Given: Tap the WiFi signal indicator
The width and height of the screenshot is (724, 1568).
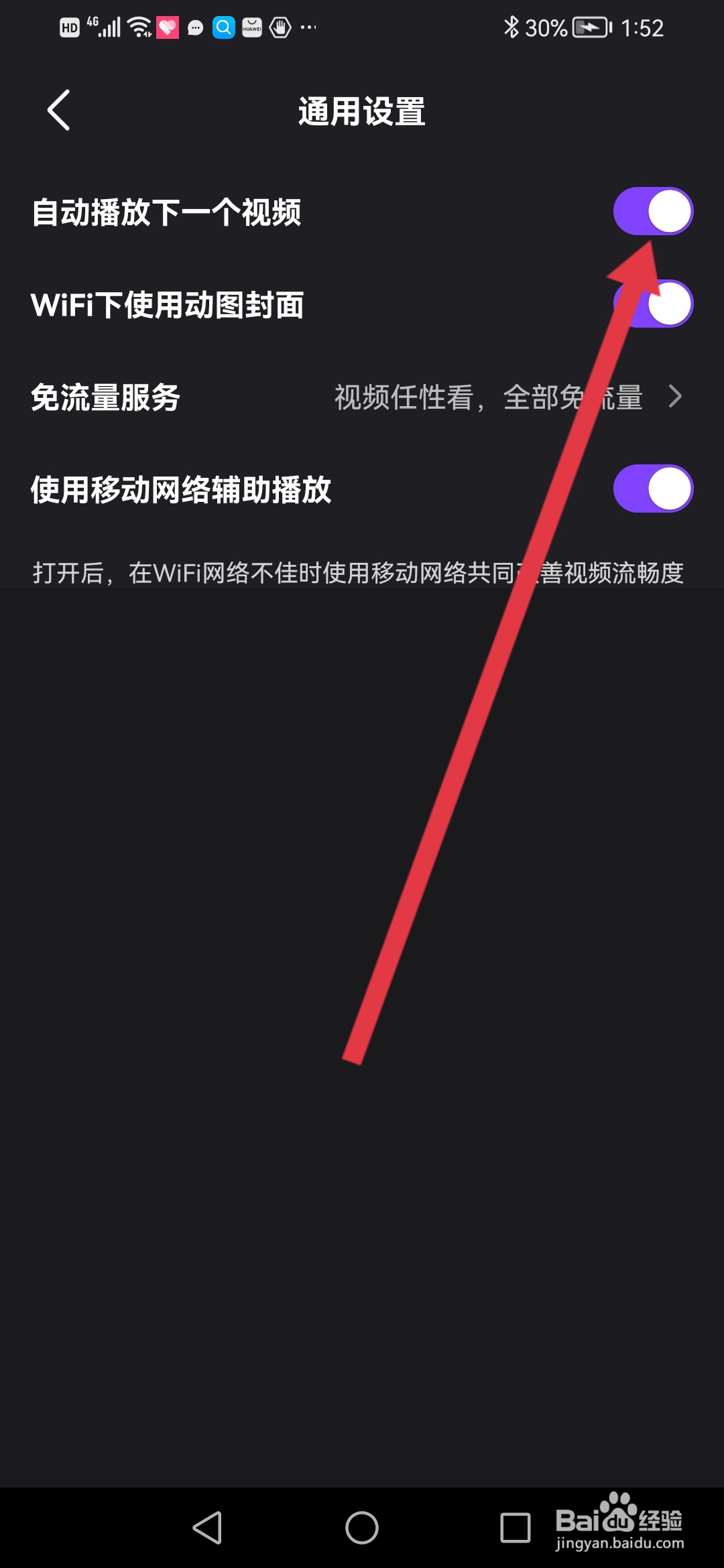Looking at the screenshot, I should [137, 25].
